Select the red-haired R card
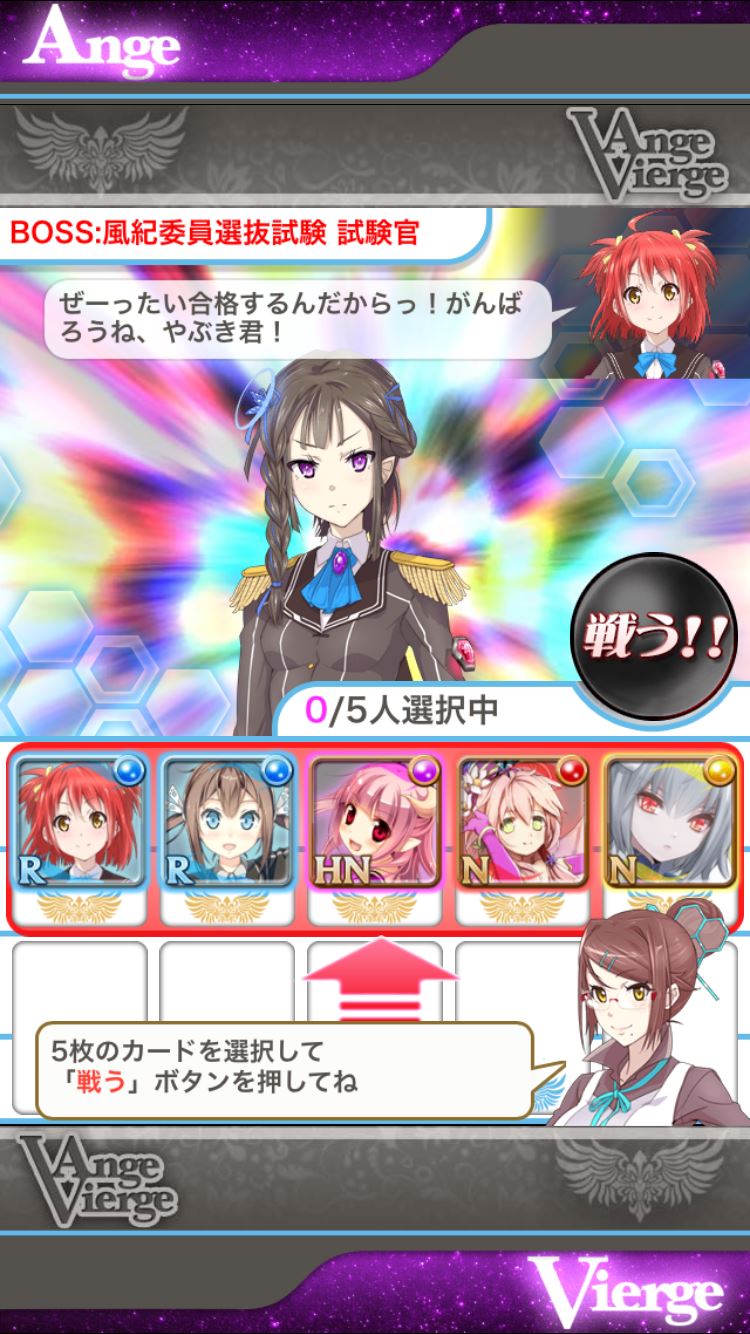The image size is (750, 1334). pyautogui.click(x=81, y=823)
